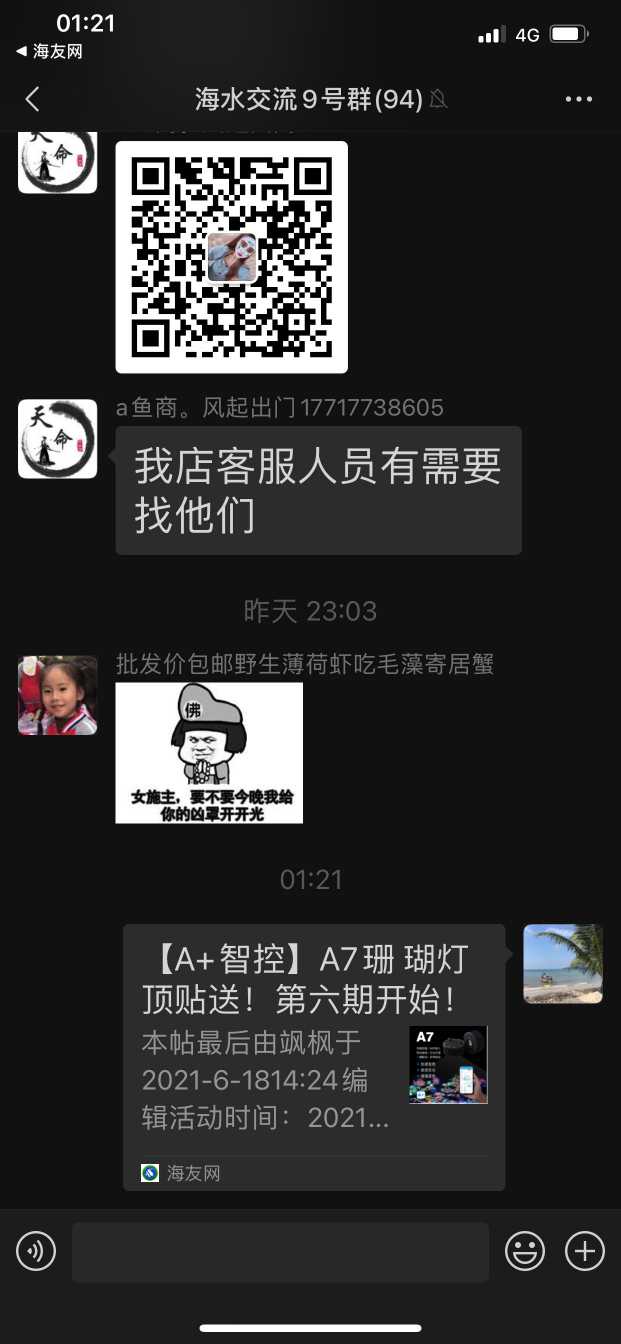View profile of a鱼商。风起出门 sender
Viewport: 621px width, 1344px height.
[58, 439]
